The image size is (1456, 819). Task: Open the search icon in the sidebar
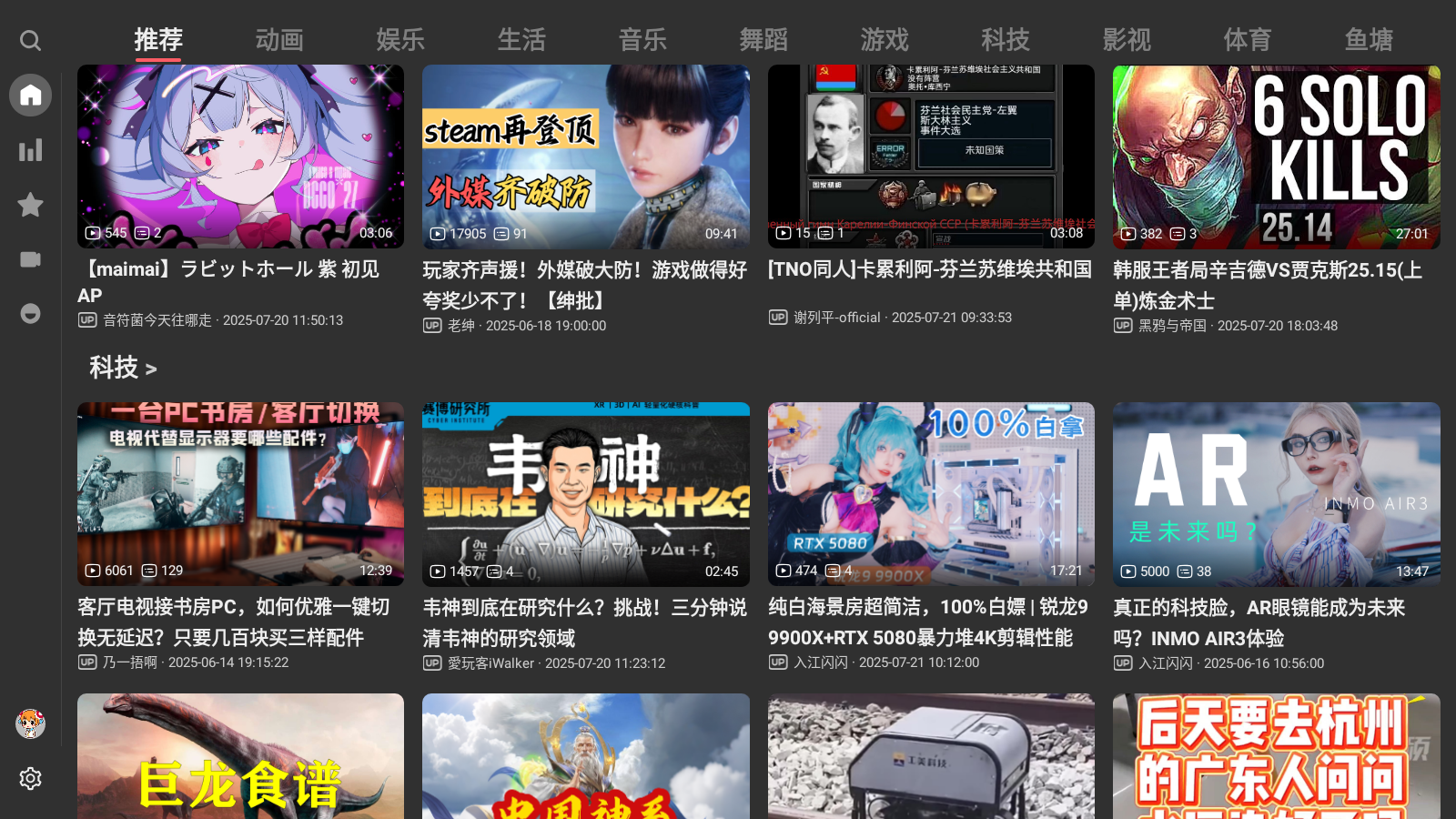(x=30, y=41)
